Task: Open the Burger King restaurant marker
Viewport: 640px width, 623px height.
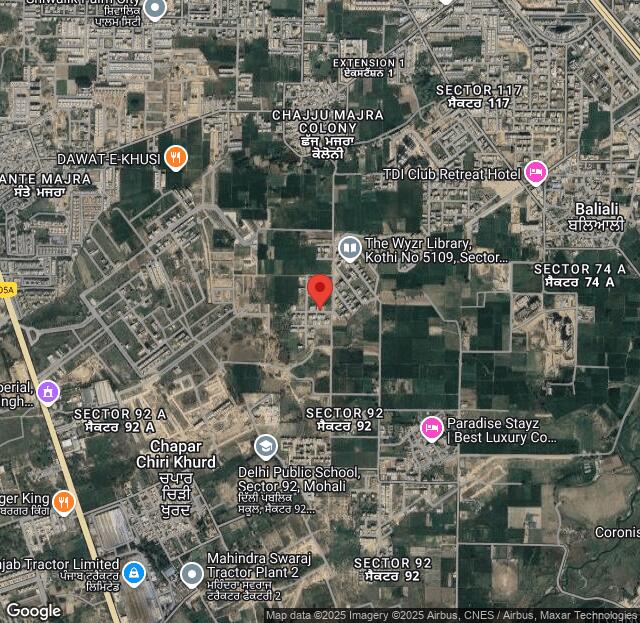Action: tap(63, 502)
